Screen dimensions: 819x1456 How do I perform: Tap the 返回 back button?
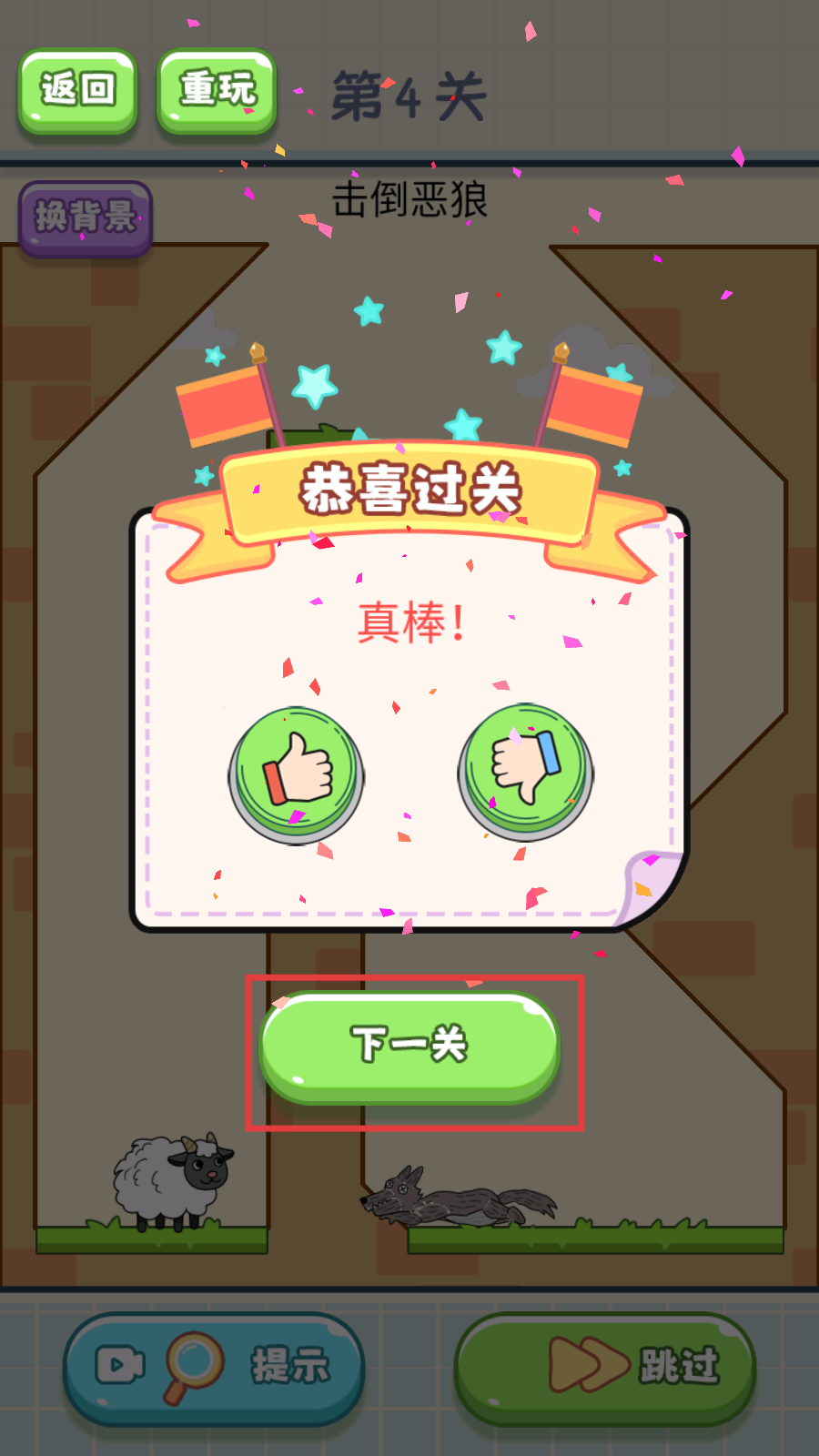(x=78, y=91)
